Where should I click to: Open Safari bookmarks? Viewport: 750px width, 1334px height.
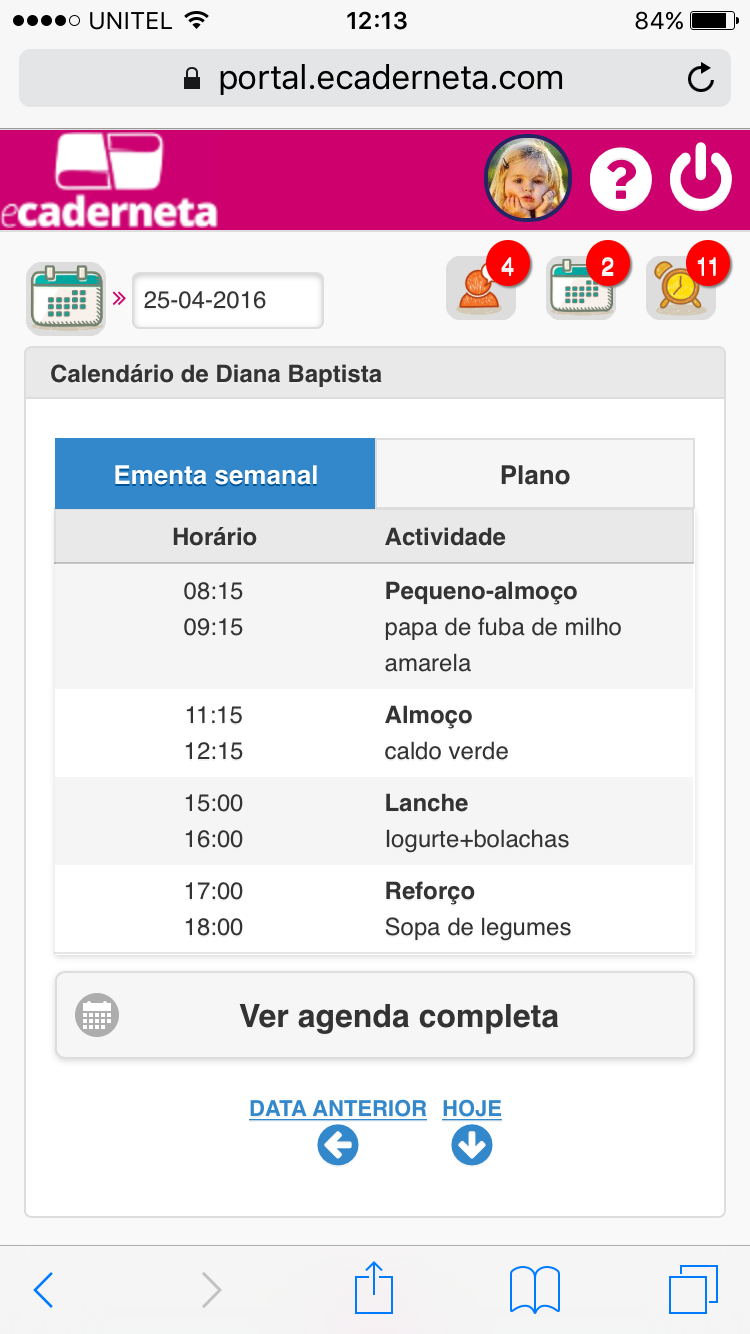pyautogui.click(x=535, y=1289)
